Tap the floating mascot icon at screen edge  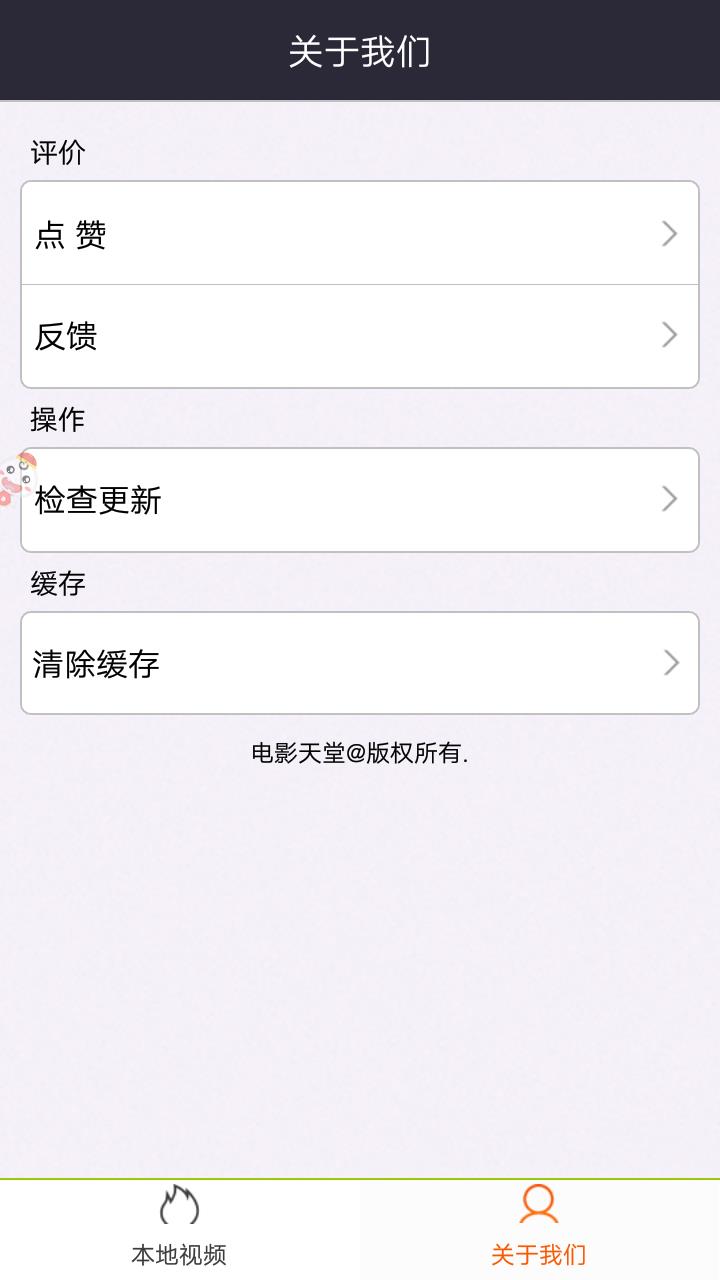pyautogui.click(x=16, y=478)
